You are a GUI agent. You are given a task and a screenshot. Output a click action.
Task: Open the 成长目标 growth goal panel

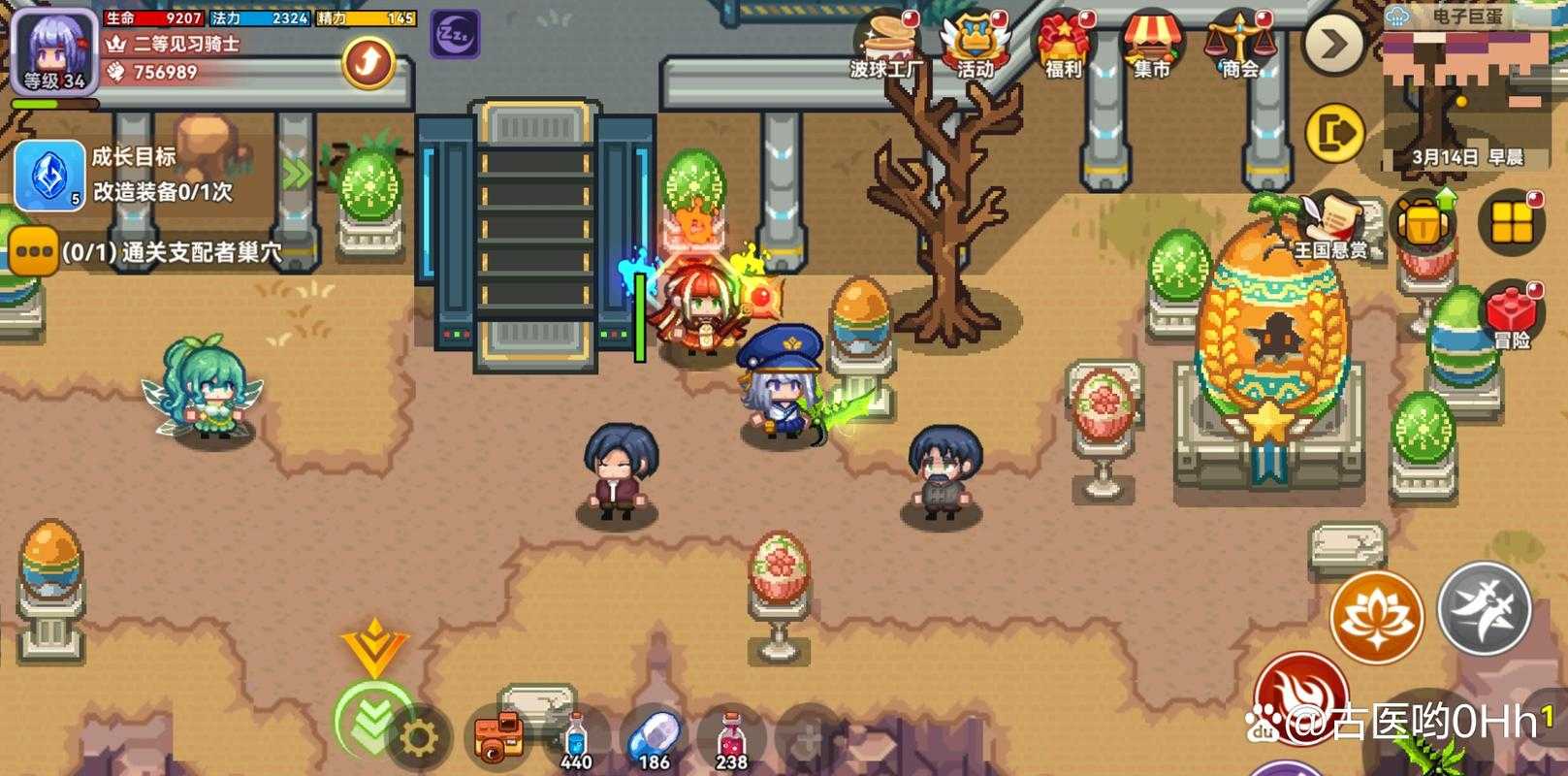pyautogui.click(x=136, y=174)
